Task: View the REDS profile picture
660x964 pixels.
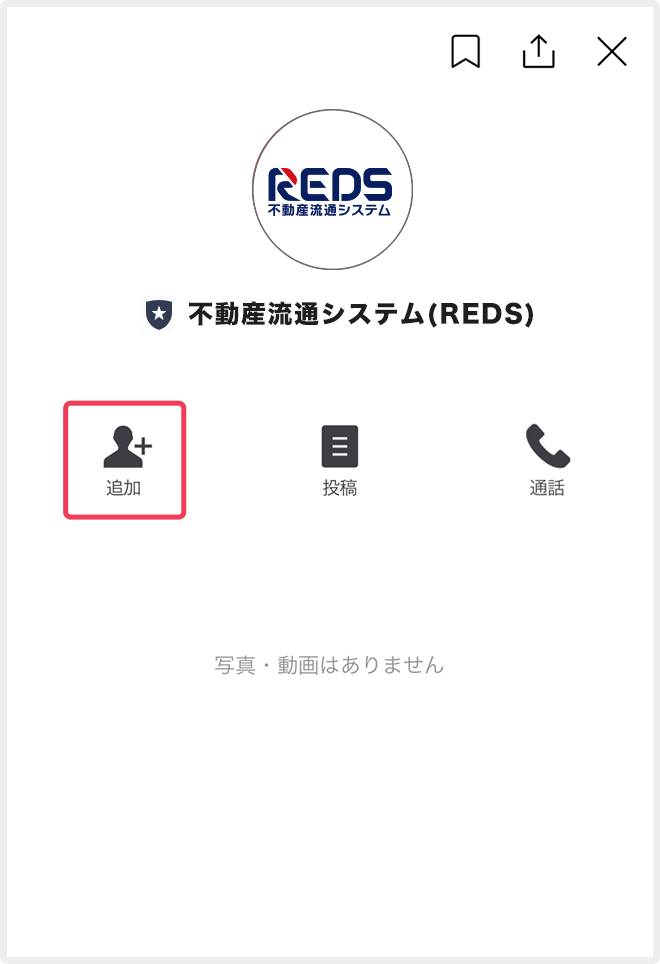Action: (332, 190)
